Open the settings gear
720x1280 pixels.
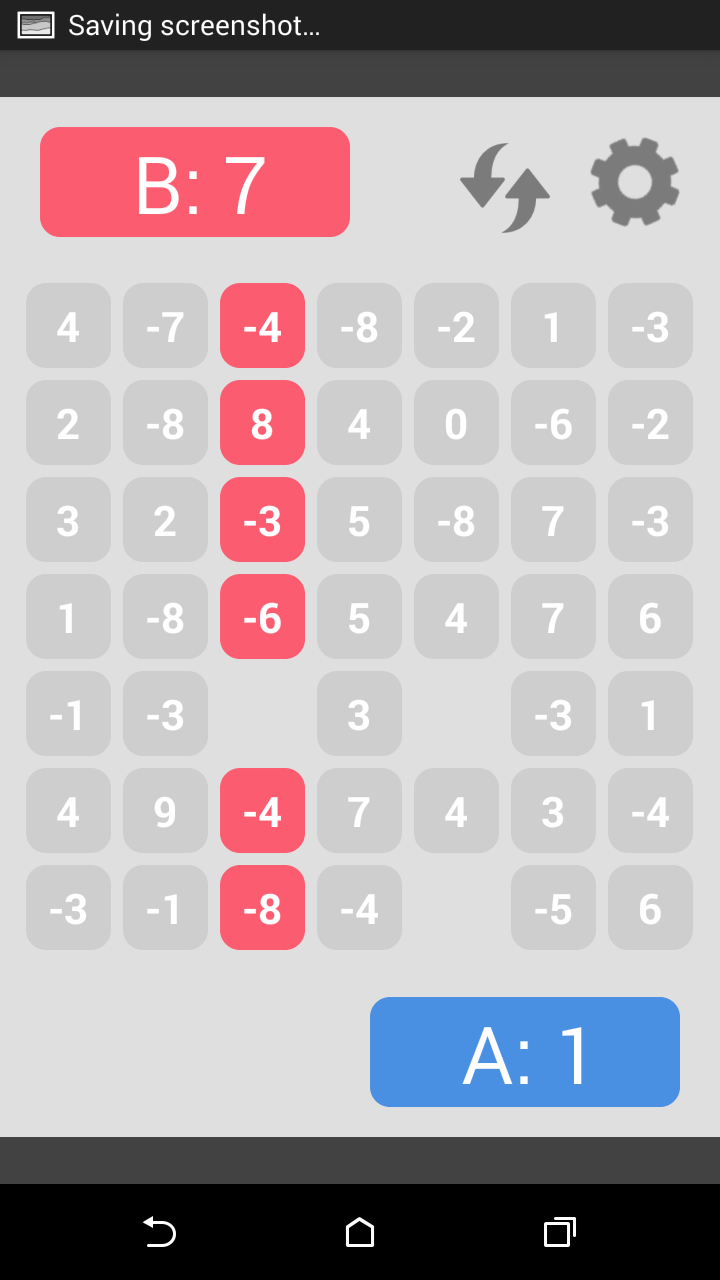(x=635, y=182)
